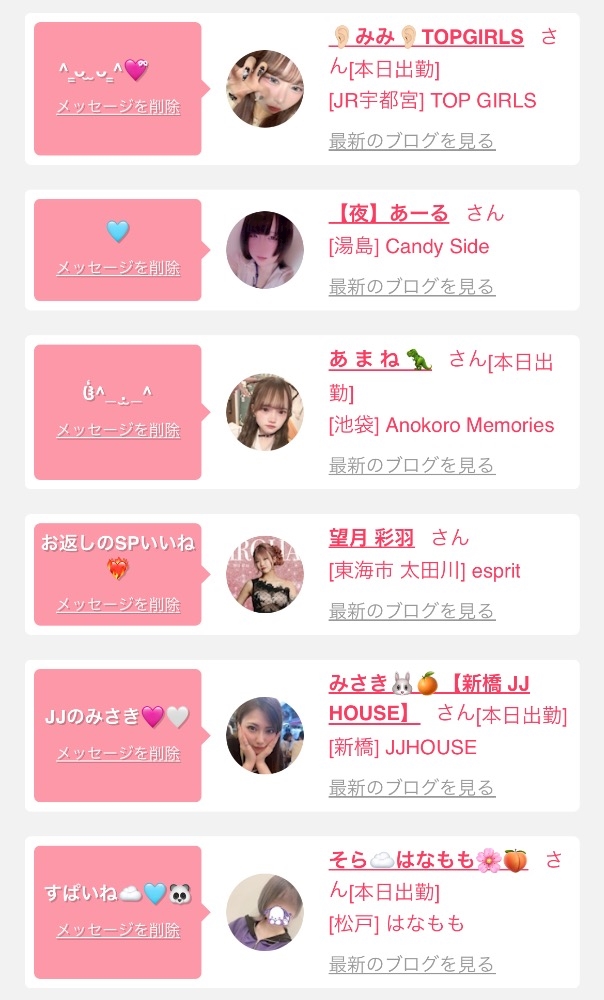Open 望月 彩羽 profile name link
Screen dimensions: 604x1000
tap(371, 537)
